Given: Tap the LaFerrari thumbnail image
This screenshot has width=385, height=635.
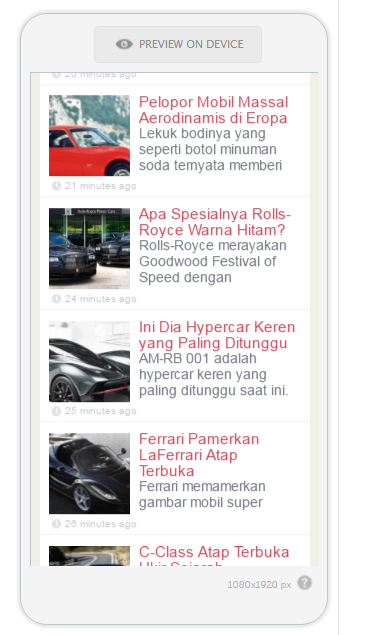Looking at the screenshot, I should 89,473.
